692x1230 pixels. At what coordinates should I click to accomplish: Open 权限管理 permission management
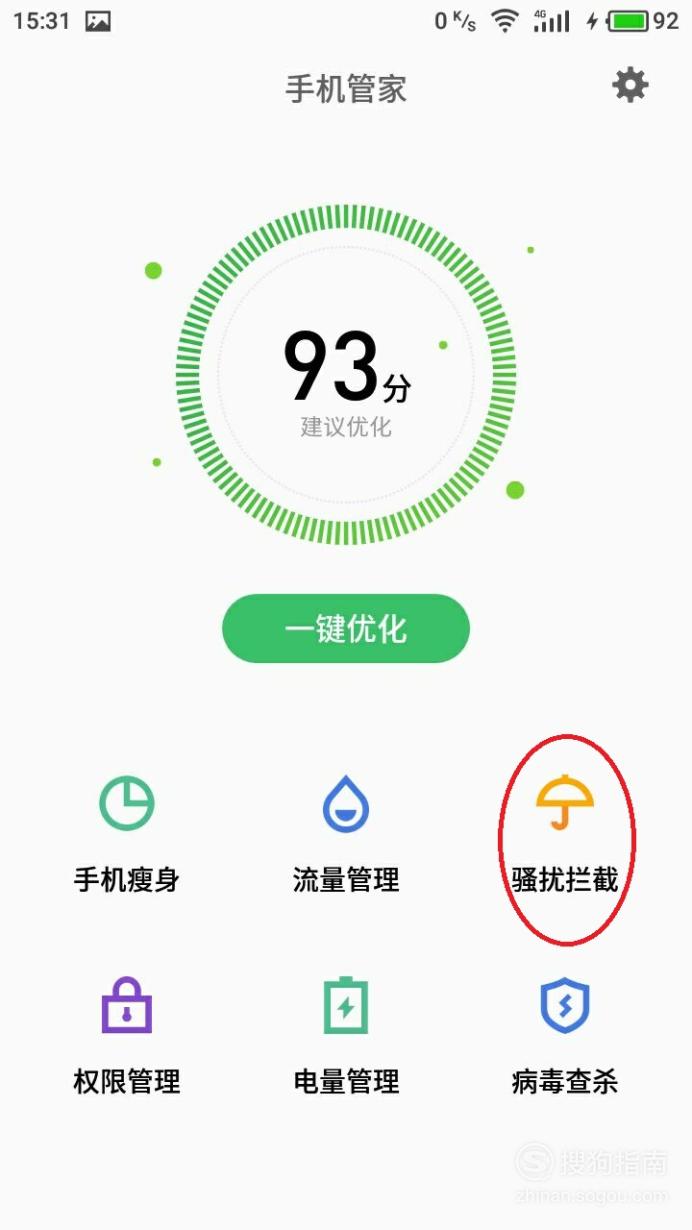[127, 1036]
